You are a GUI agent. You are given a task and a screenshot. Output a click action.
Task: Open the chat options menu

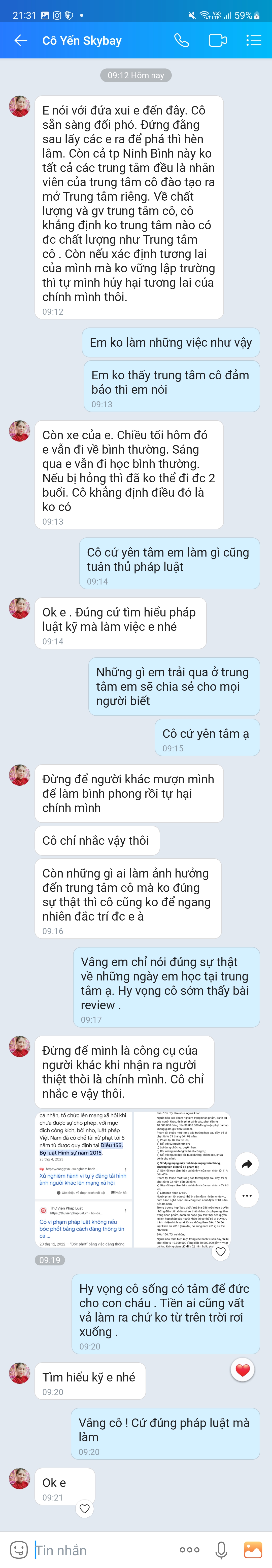[253, 40]
